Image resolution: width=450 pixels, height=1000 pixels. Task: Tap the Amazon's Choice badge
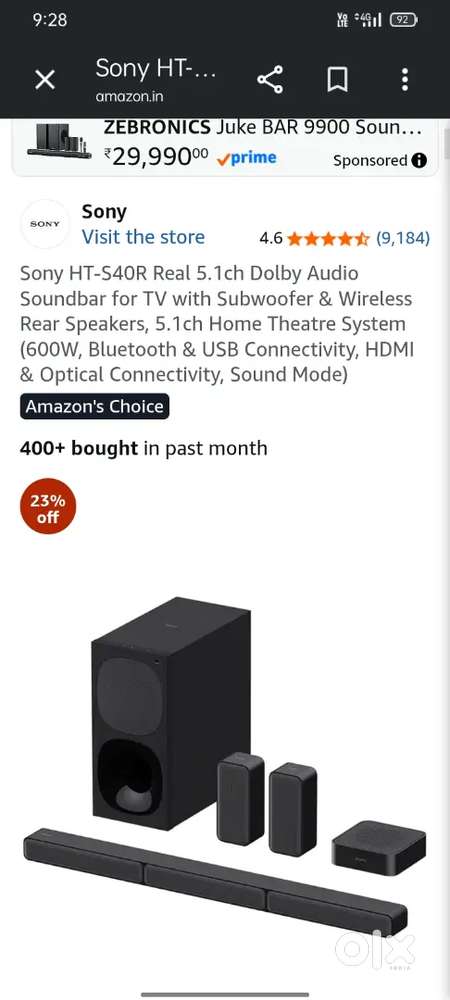[94, 406]
